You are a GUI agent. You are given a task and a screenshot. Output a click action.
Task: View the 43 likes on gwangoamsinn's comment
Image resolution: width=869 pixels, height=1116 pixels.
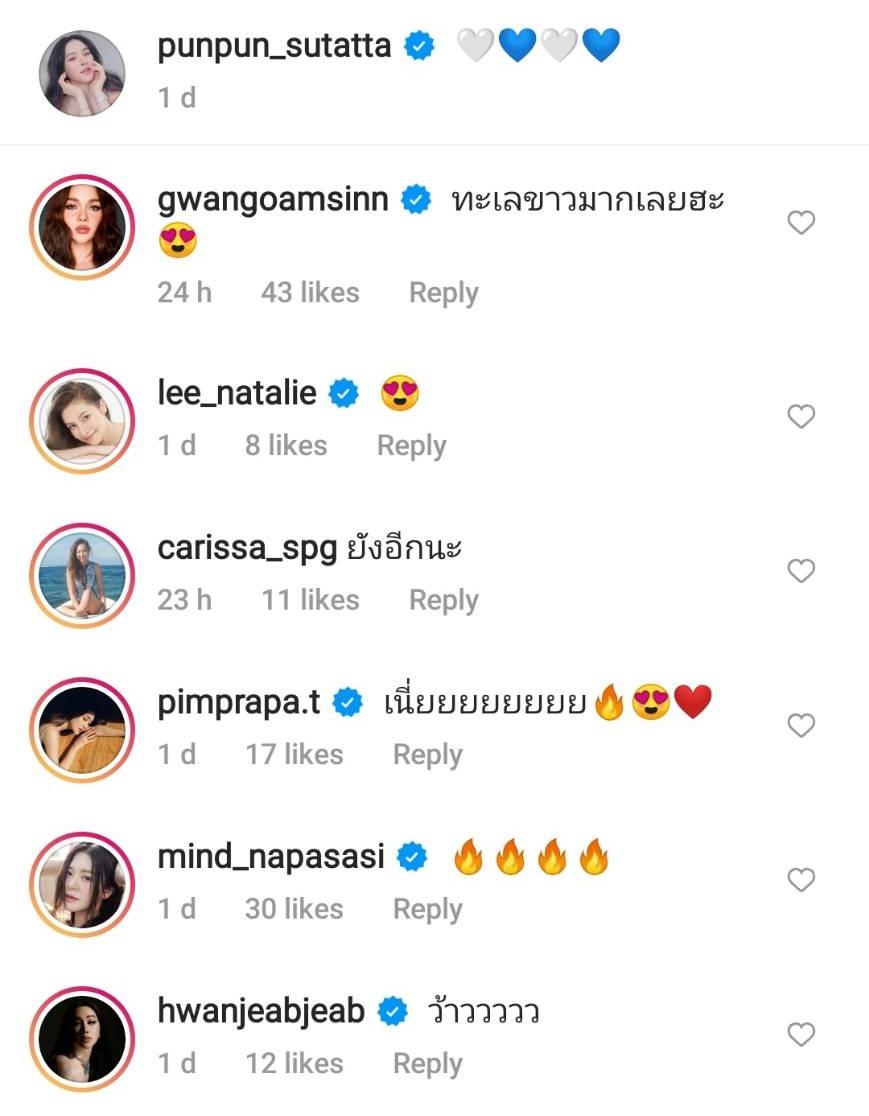309,293
